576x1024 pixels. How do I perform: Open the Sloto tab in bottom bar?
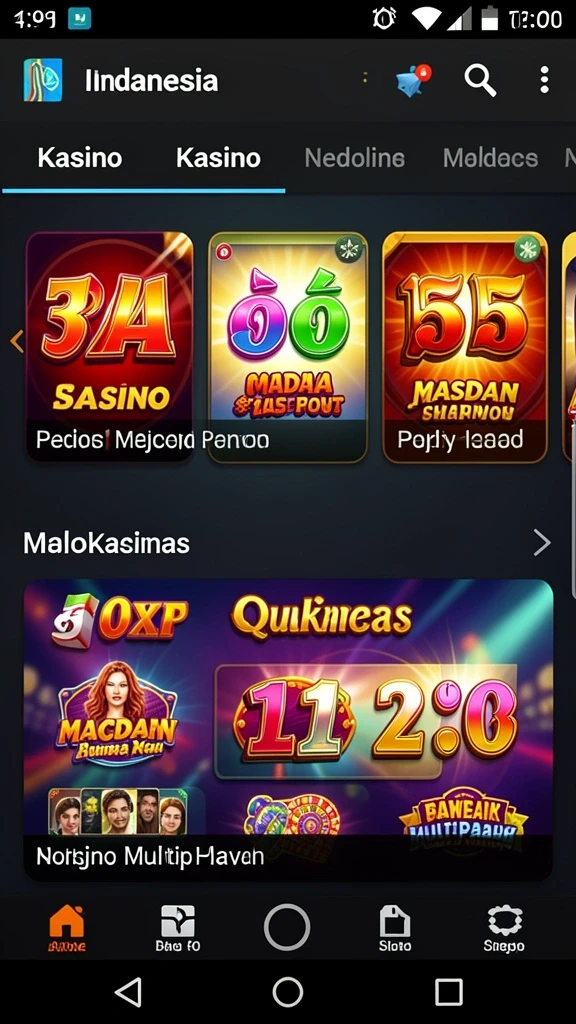[395, 928]
